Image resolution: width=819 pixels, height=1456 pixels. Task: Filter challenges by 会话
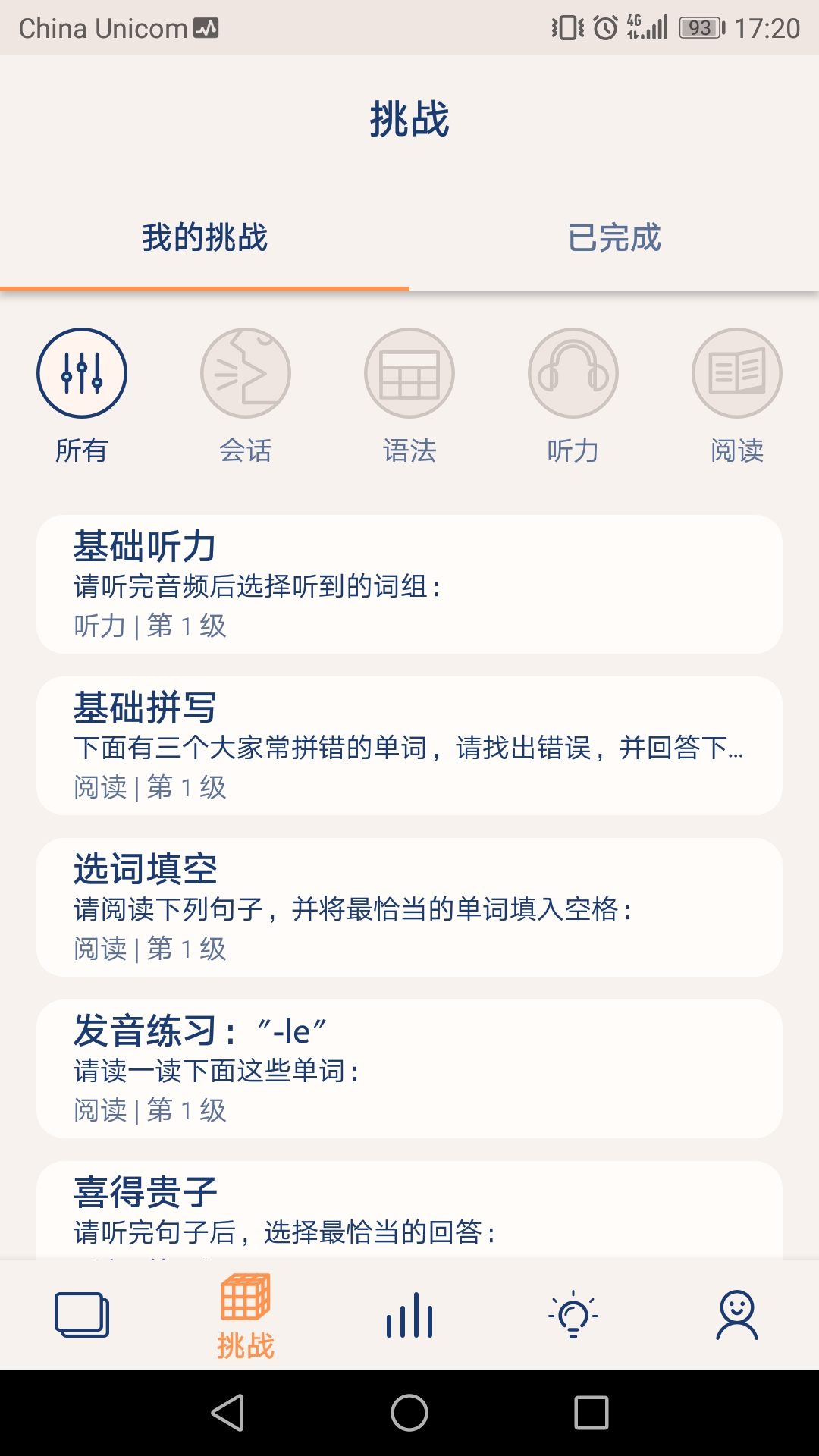point(246,373)
